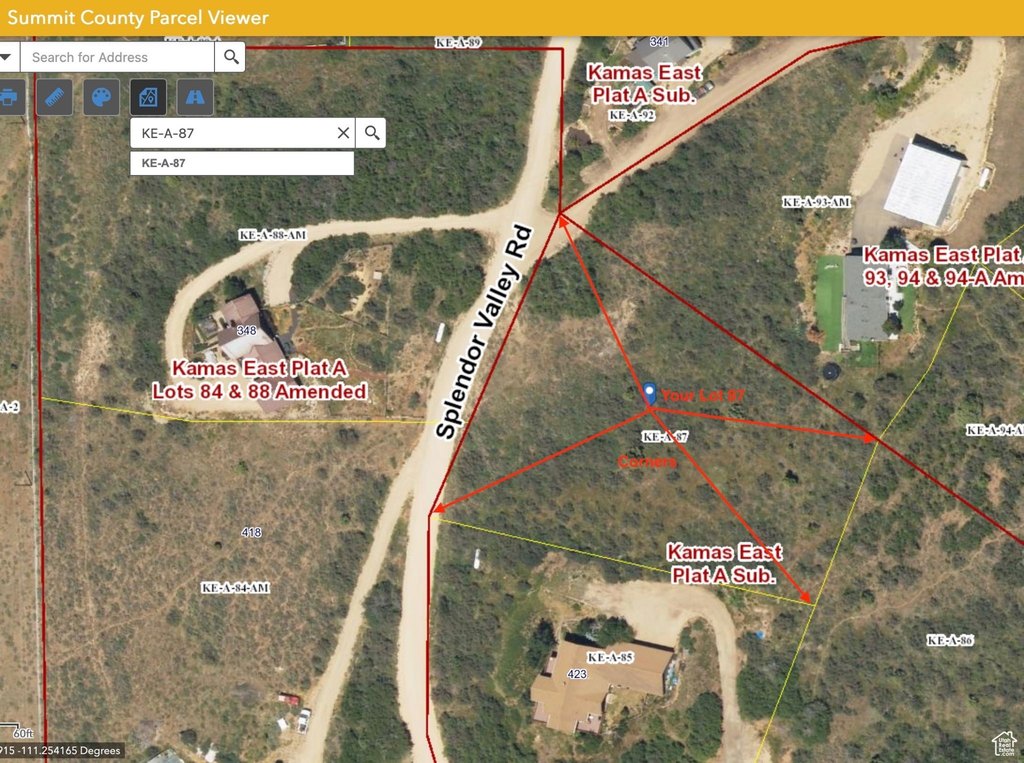1024x763 pixels.
Task: Toggle the parcel search tool
Action: [148, 97]
